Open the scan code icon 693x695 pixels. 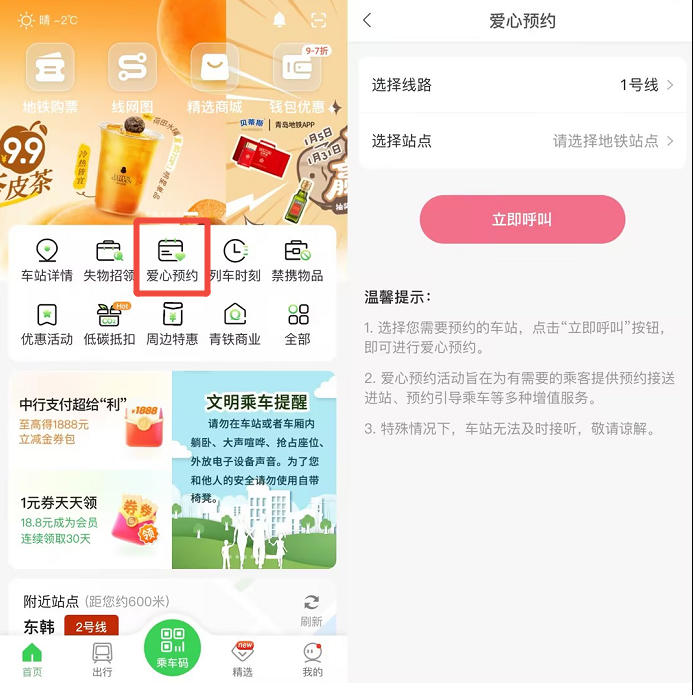319,20
